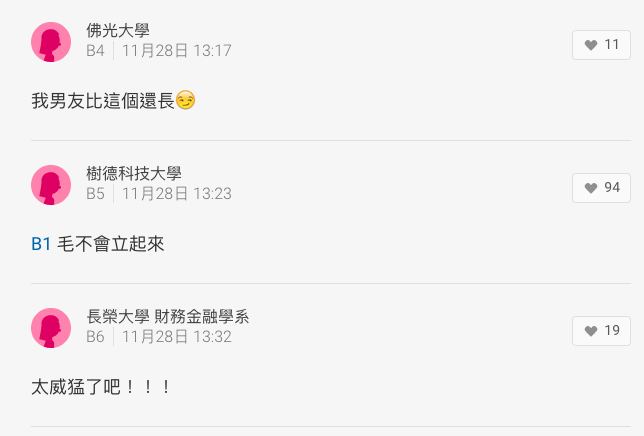The height and width of the screenshot is (436, 644).
Task: Open the 樹德科技大學 commenter avatar
Action: [51, 185]
